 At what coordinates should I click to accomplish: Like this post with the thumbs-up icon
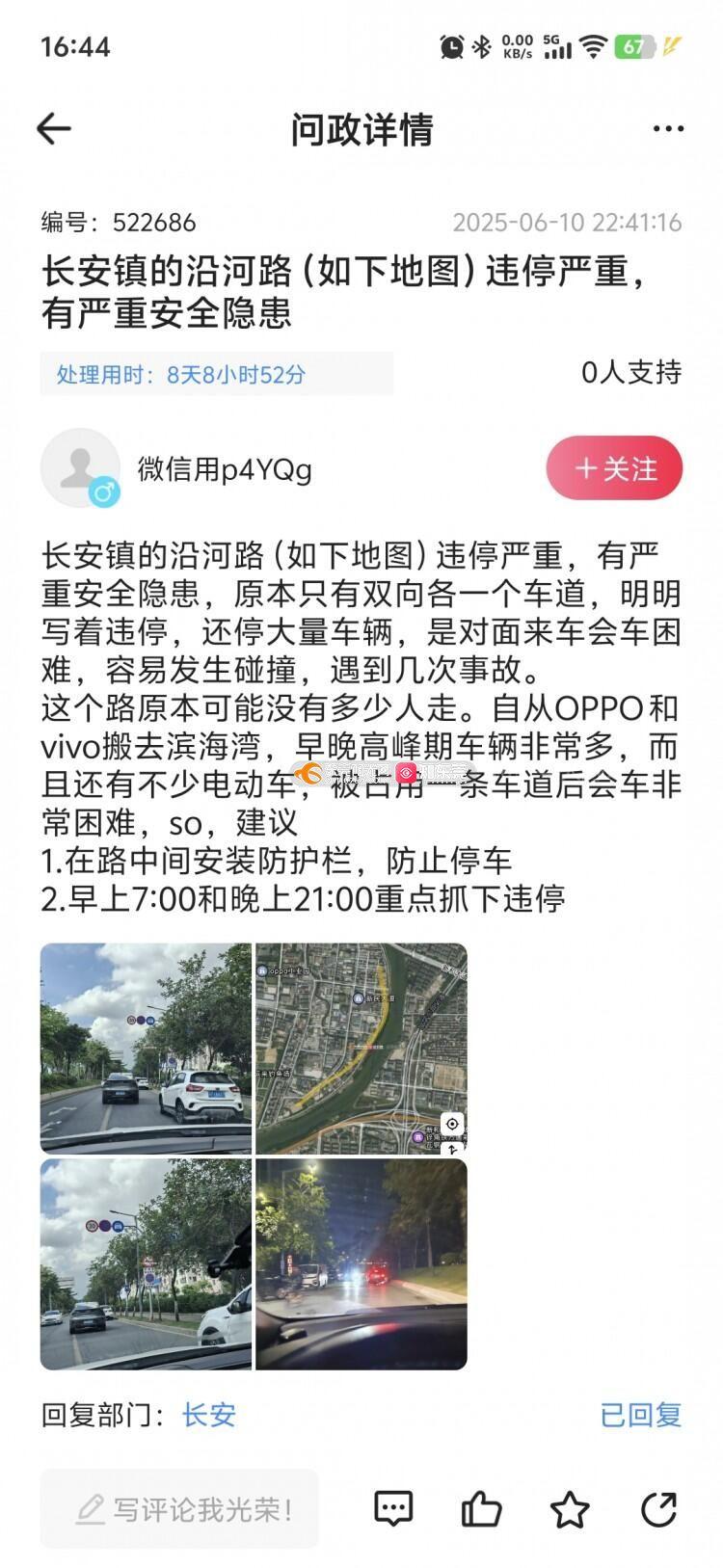(481, 1509)
